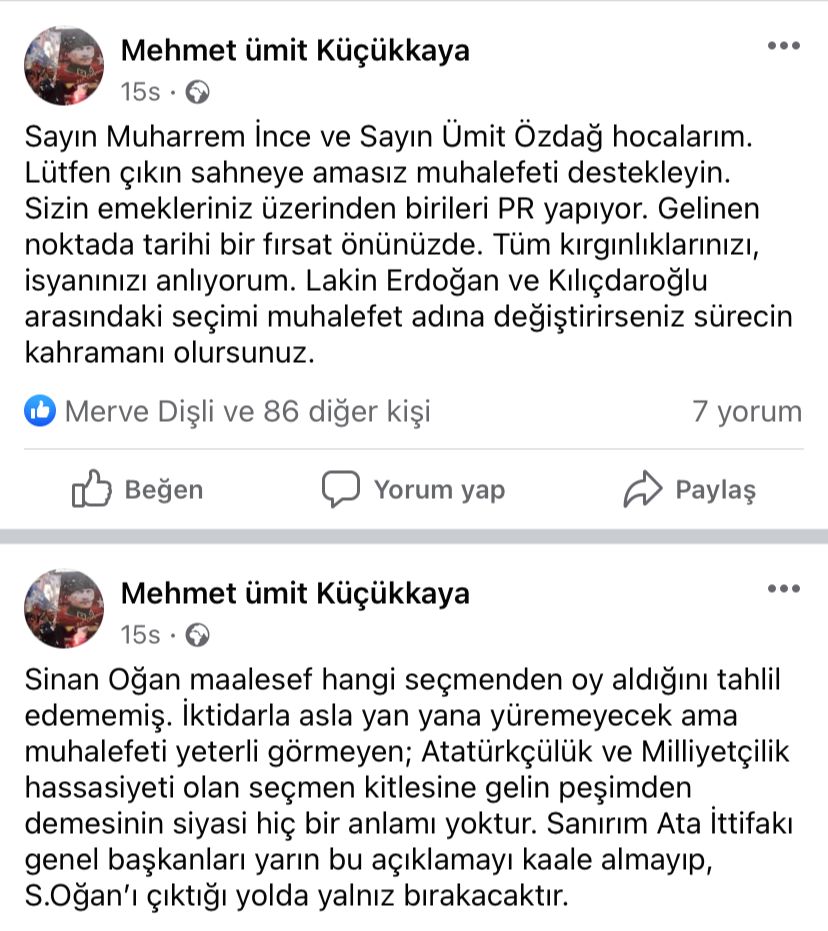
Task: Open author name on the Sinan Oğan post
Action: pyautogui.click(x=295, y=593)
